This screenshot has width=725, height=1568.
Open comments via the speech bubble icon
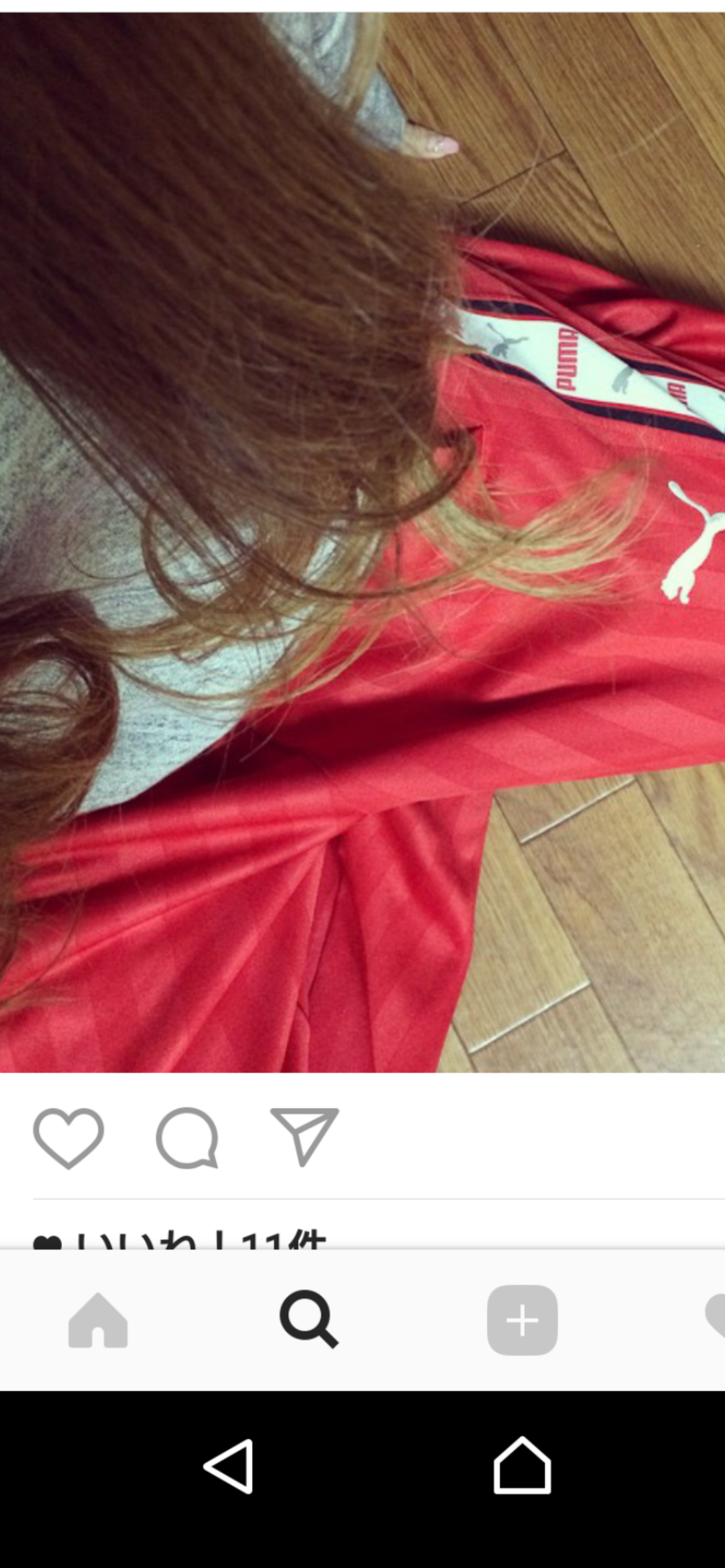(187, 1138)
